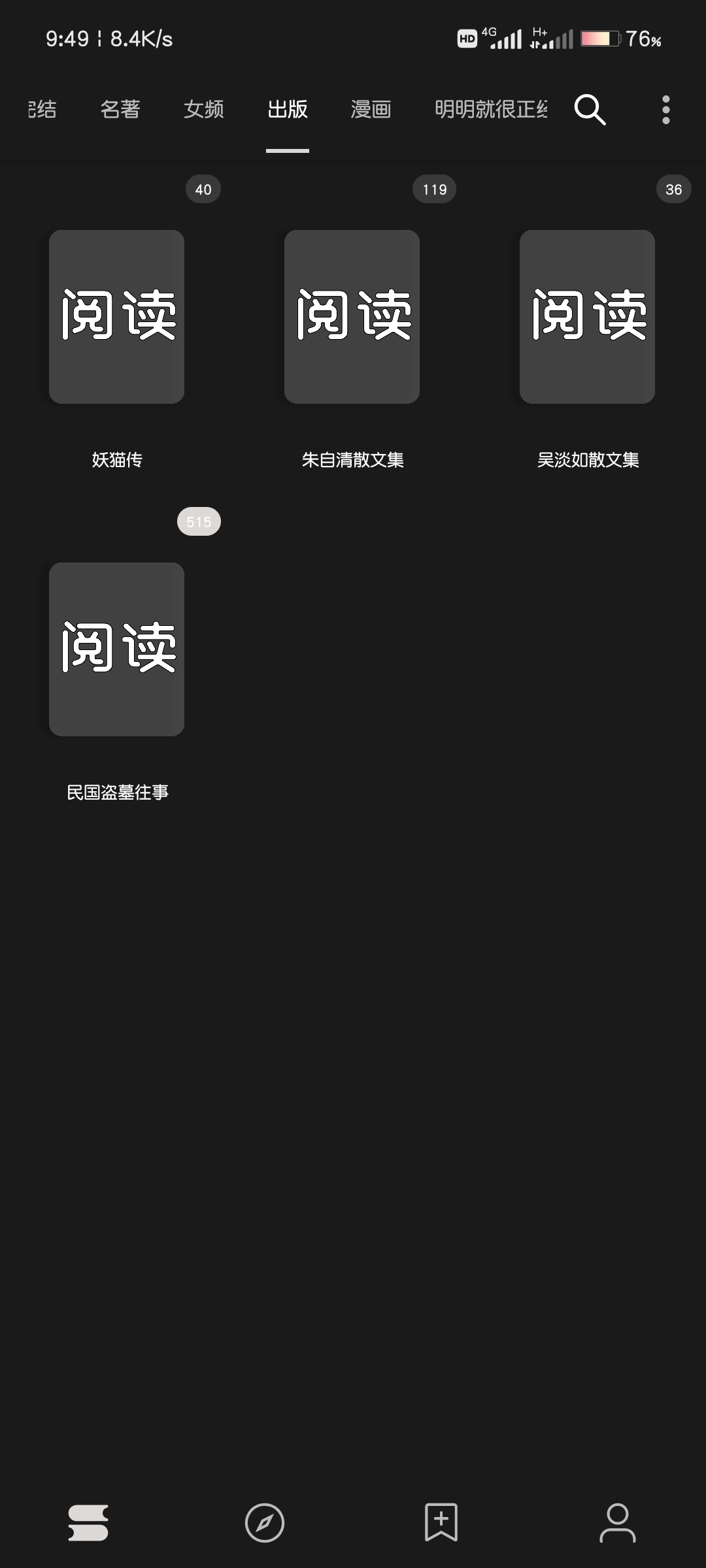
Task: Open the bookmark-plus tab in bottom bar
Action: 441,1523
